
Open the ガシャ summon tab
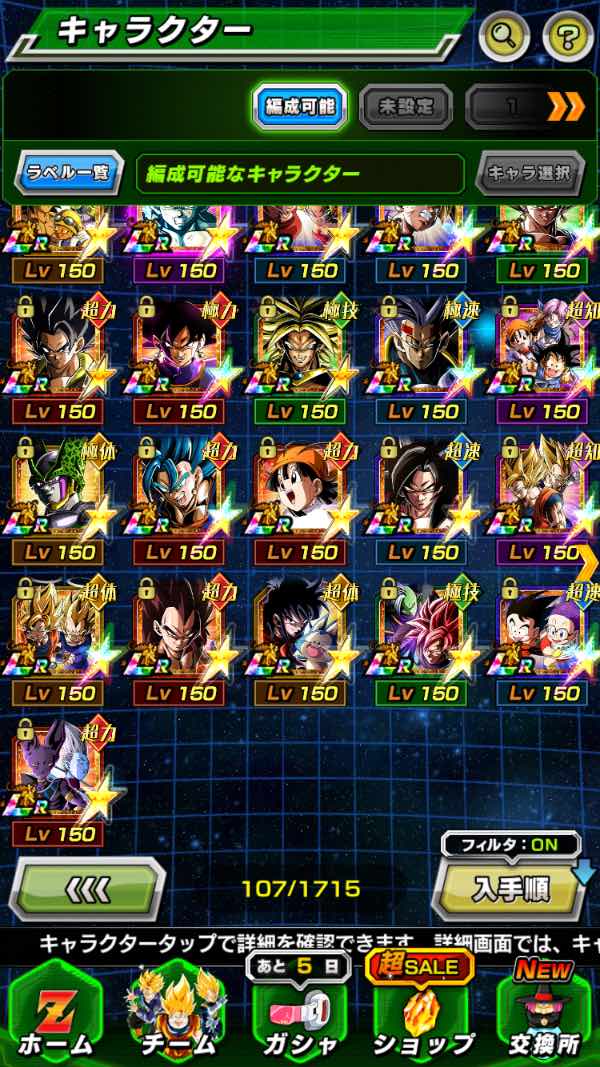(299, 1012)
